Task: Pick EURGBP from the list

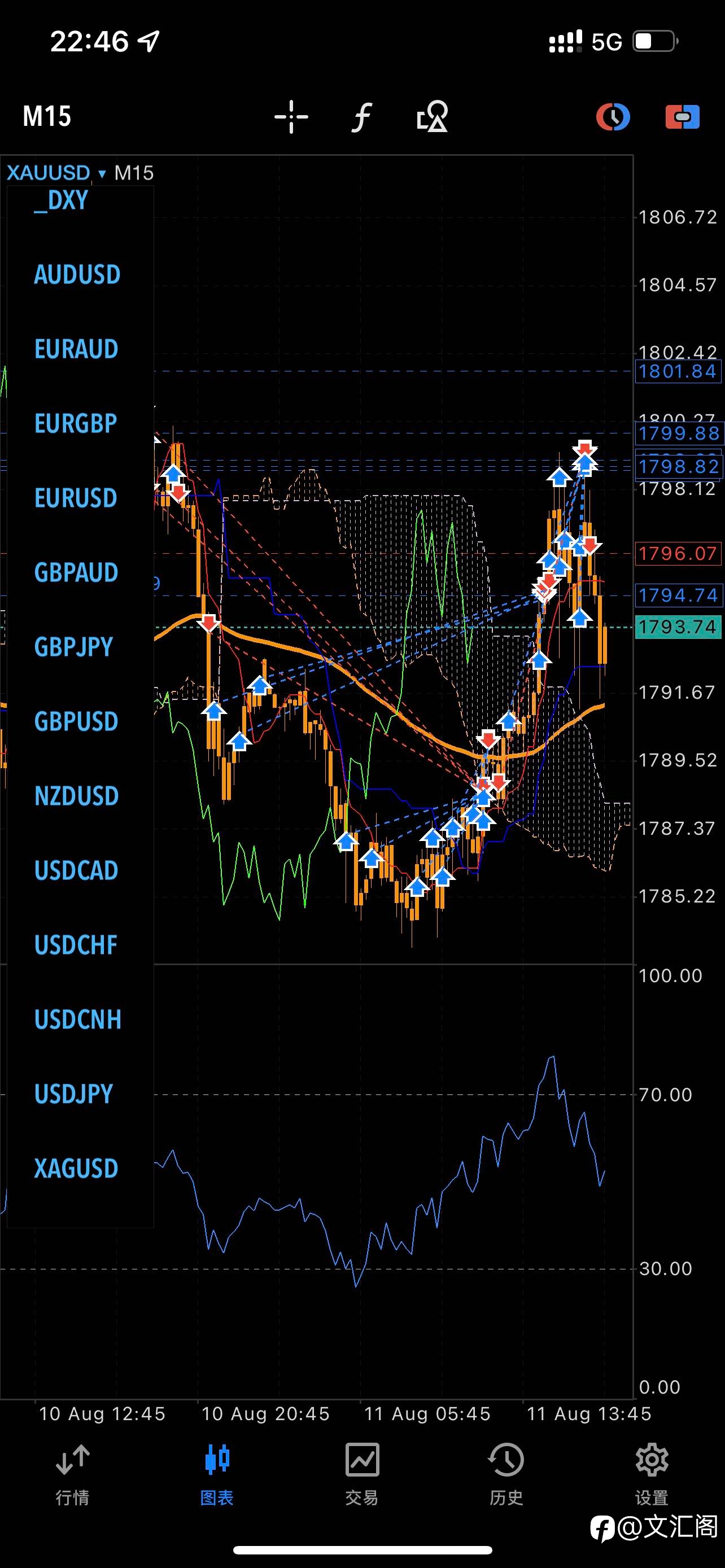Action: 76,424
